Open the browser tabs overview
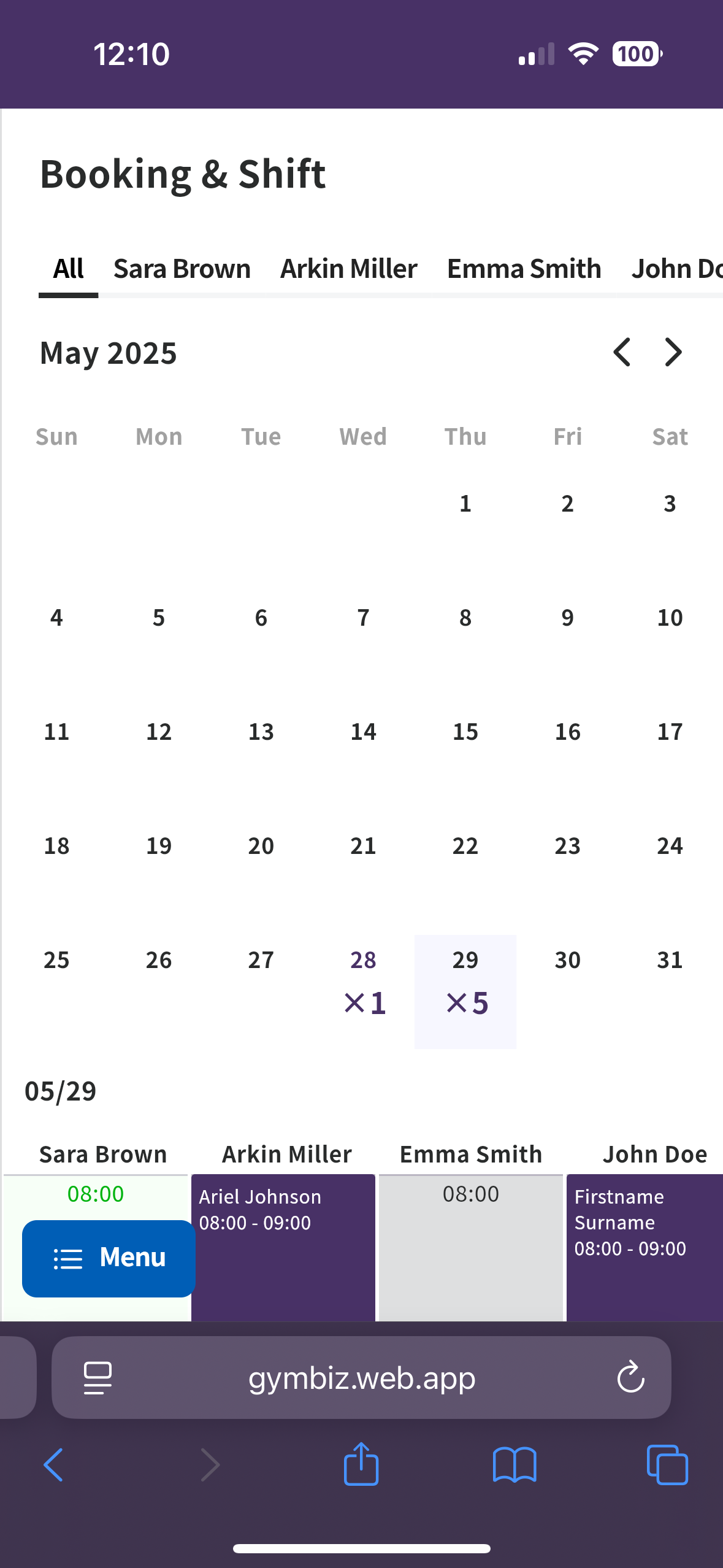The width and height of the screenshot is (723, 1568). click(667, 1465)
